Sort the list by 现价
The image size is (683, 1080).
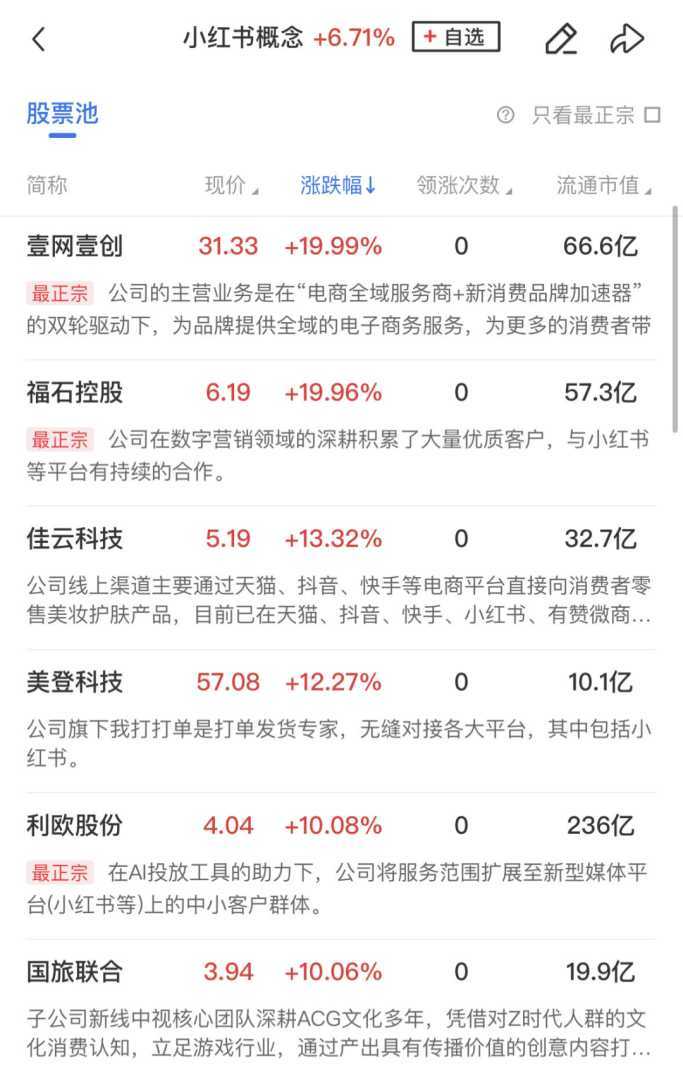pos(230,185)
